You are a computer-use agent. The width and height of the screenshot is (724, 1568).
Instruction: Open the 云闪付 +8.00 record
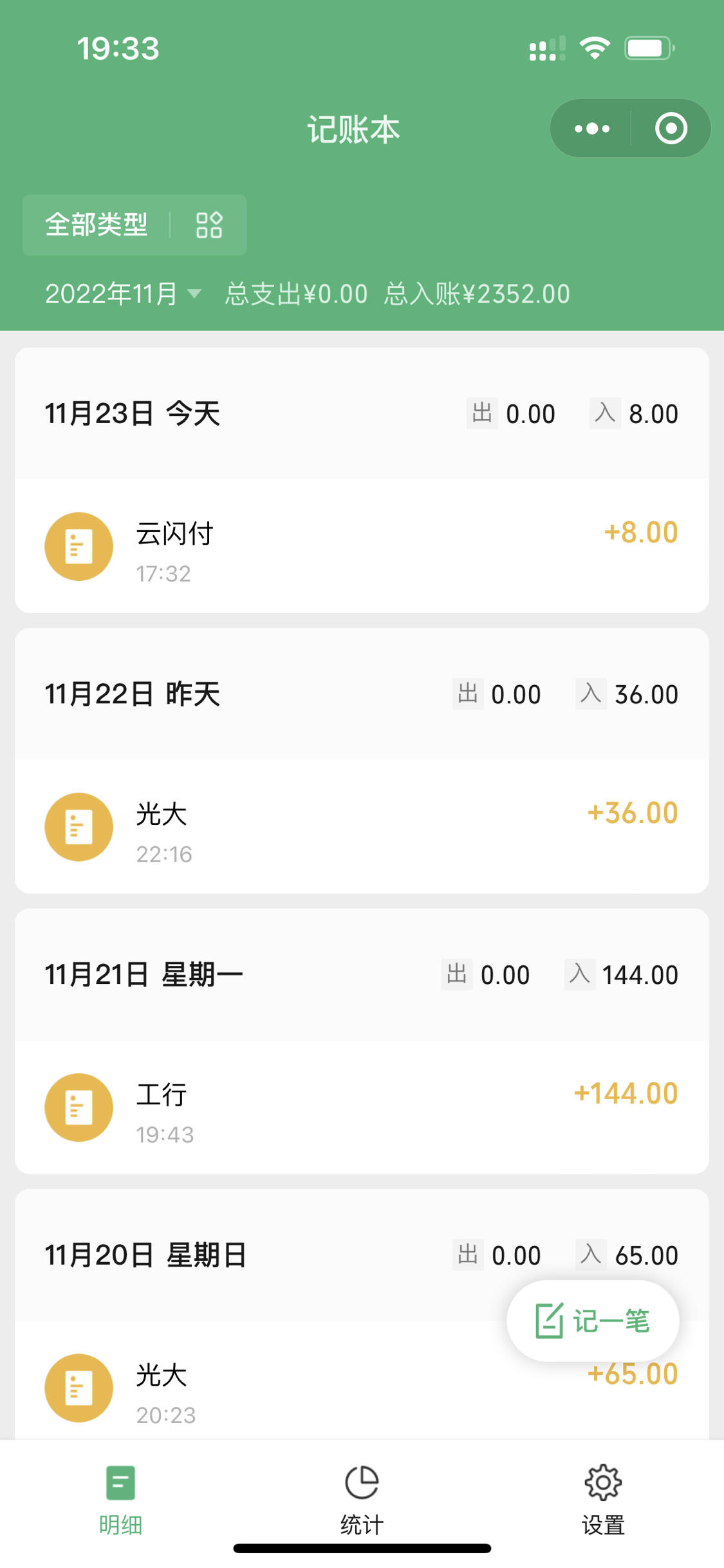362,546
